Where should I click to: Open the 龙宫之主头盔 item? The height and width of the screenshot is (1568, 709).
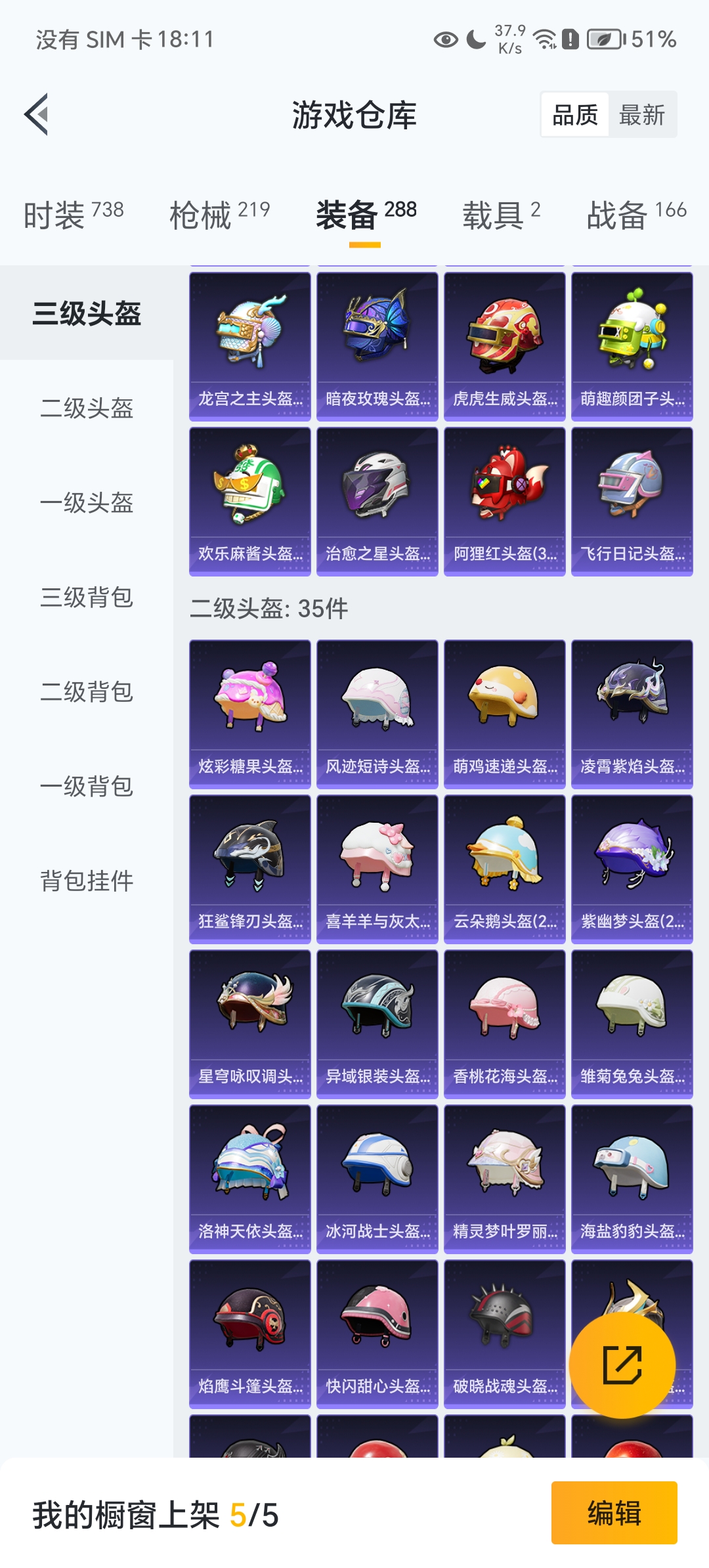click(x=249, y=346)
